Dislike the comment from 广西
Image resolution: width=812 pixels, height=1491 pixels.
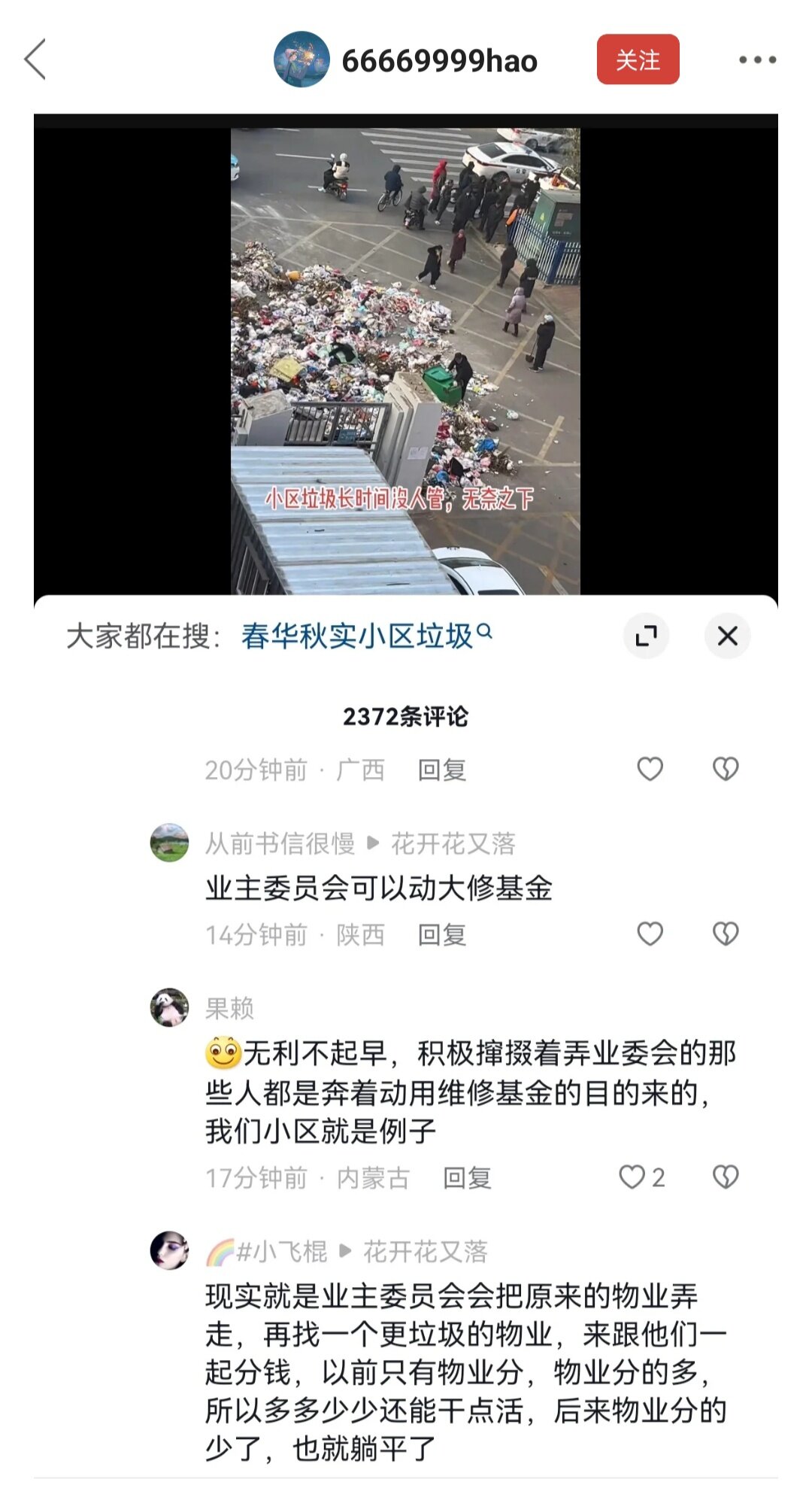point(726,769)
